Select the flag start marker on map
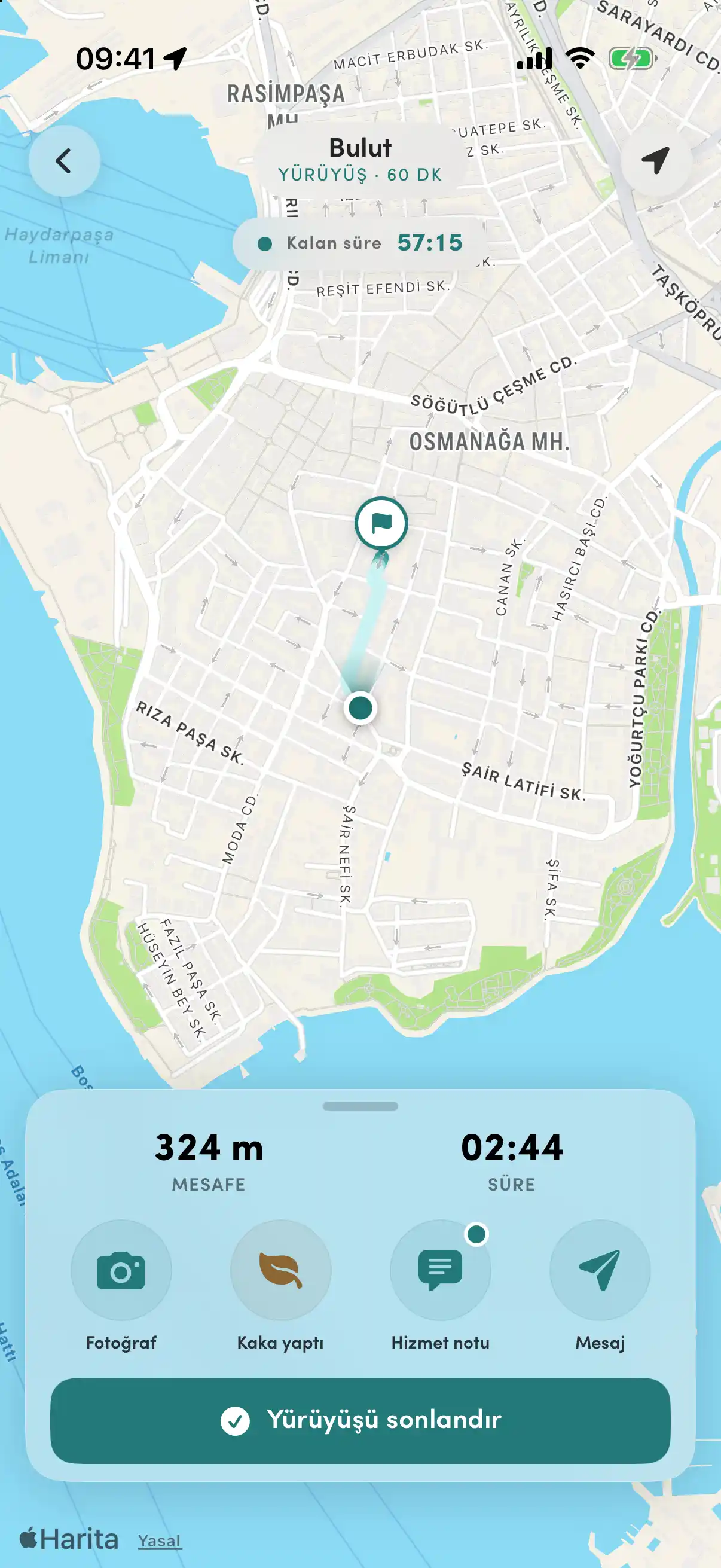721x1568 pixels. 381,523
